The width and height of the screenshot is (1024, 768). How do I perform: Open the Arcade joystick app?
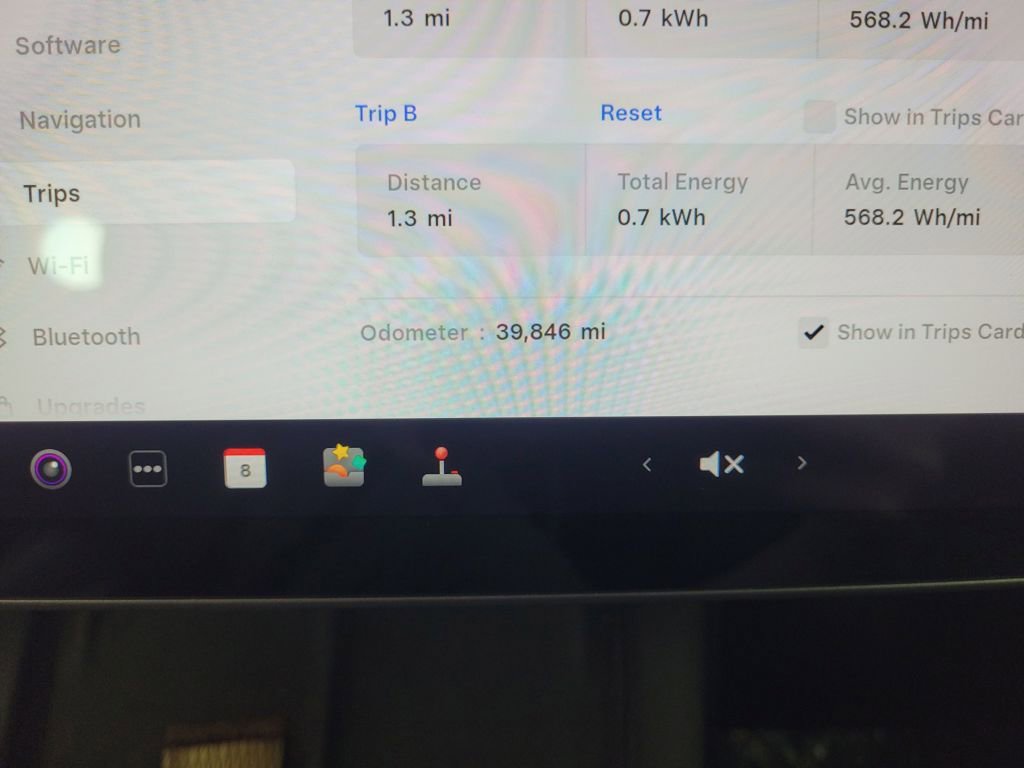click(x=441, y=466)
